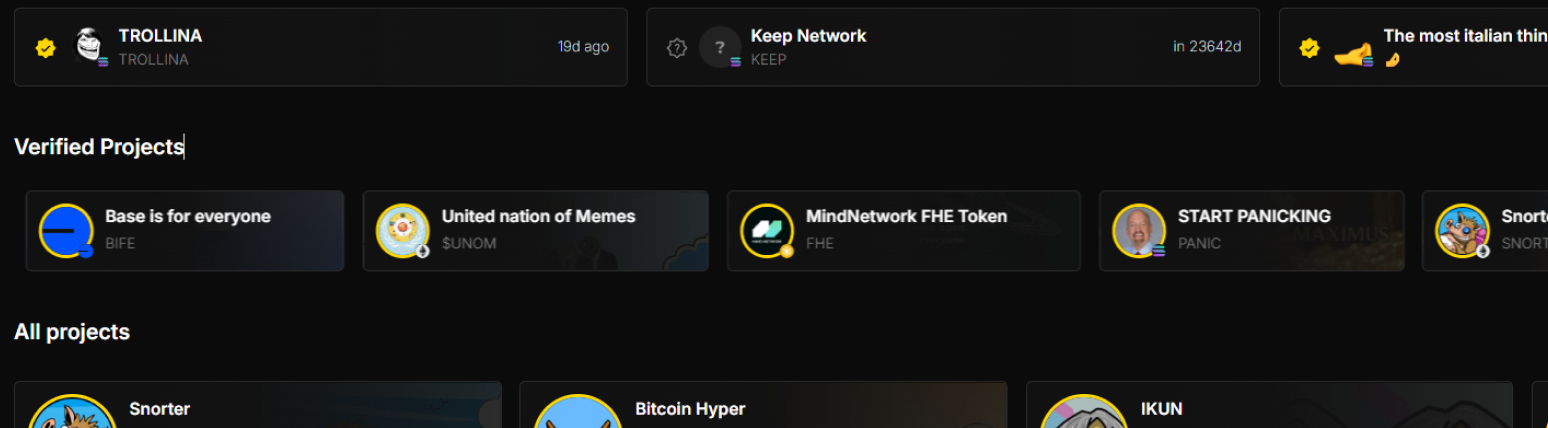Open the START PANICKING project

(1251, 231)
